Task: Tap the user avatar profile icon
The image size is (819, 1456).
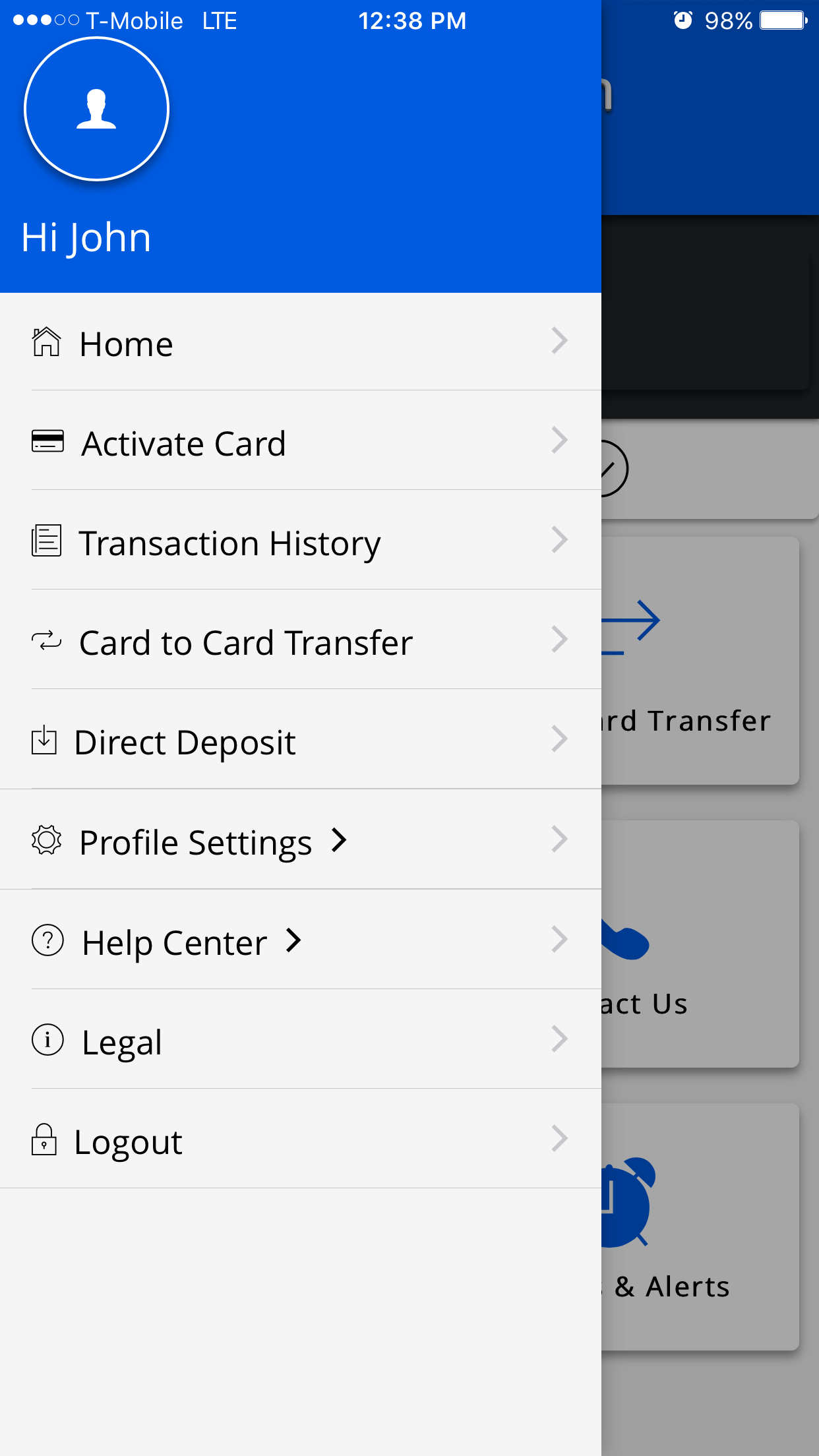Action: [96, 109]
